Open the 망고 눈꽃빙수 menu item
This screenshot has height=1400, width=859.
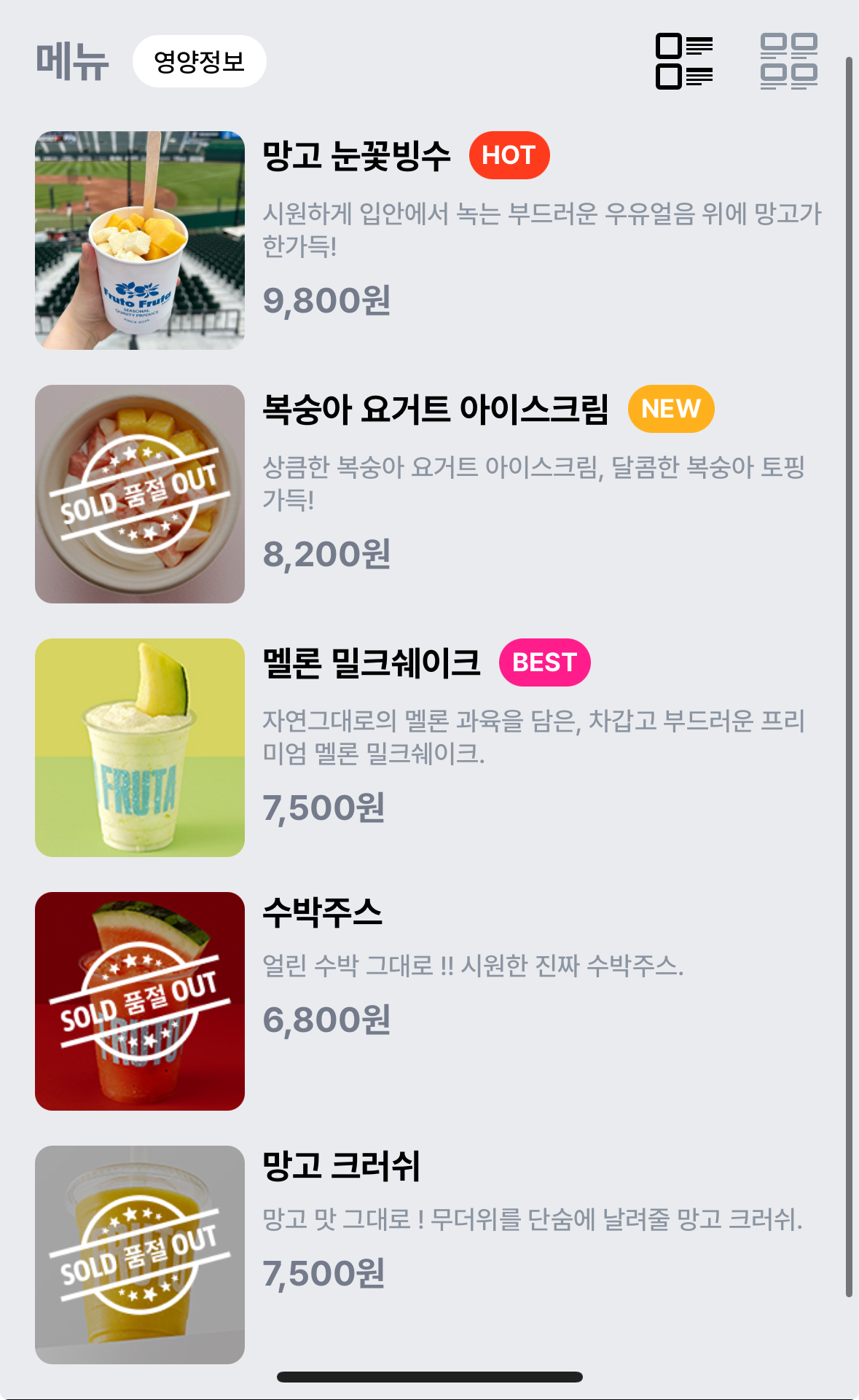click(x=356, y=155)
